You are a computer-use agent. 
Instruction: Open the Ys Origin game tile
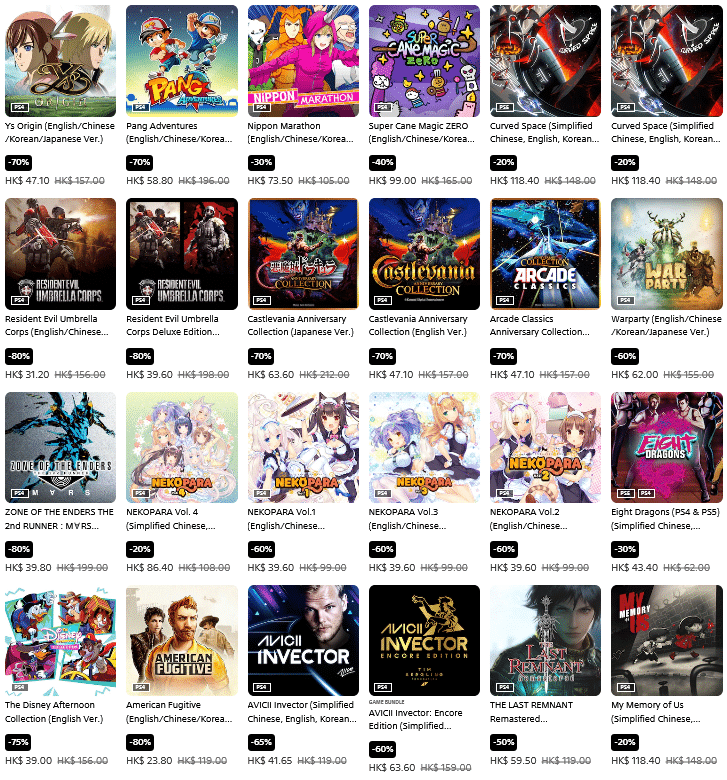(x=60, y=61)
